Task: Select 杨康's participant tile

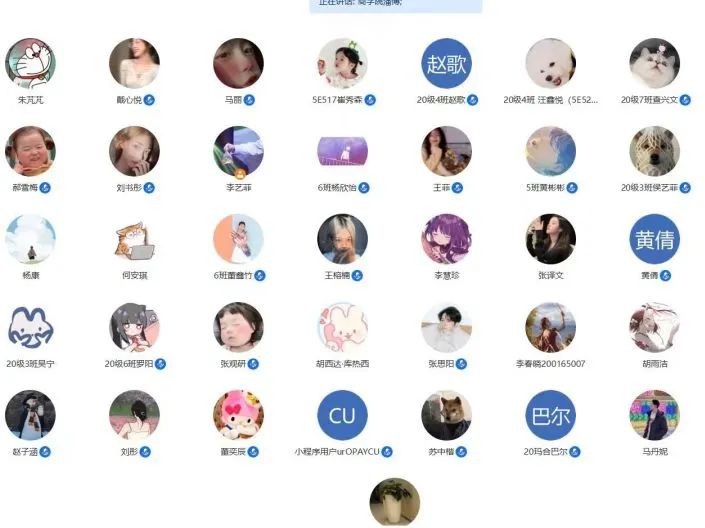Action: pyautogui.click(x=30, y=239)
